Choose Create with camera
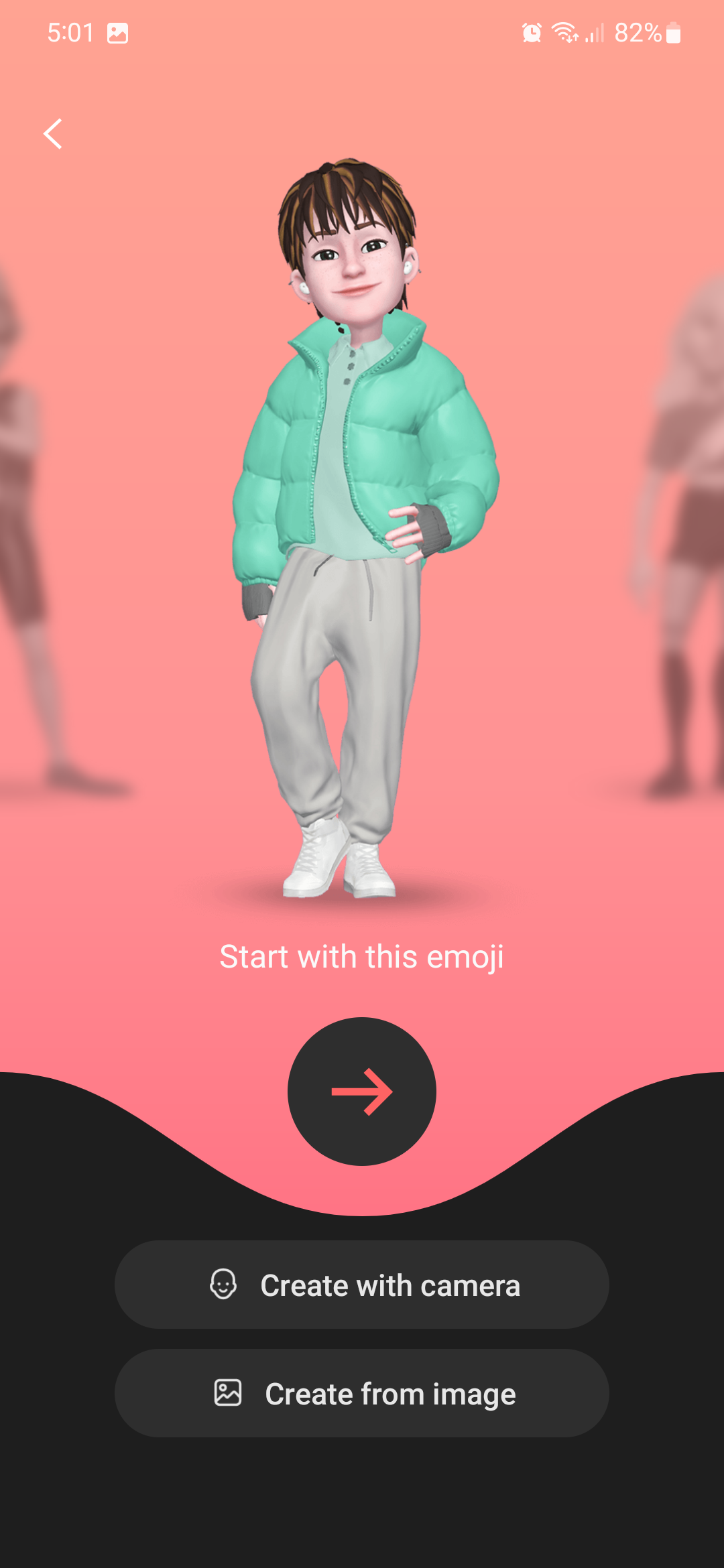This screenshot has height=1568, width=724. click(x=362, y=1285)
